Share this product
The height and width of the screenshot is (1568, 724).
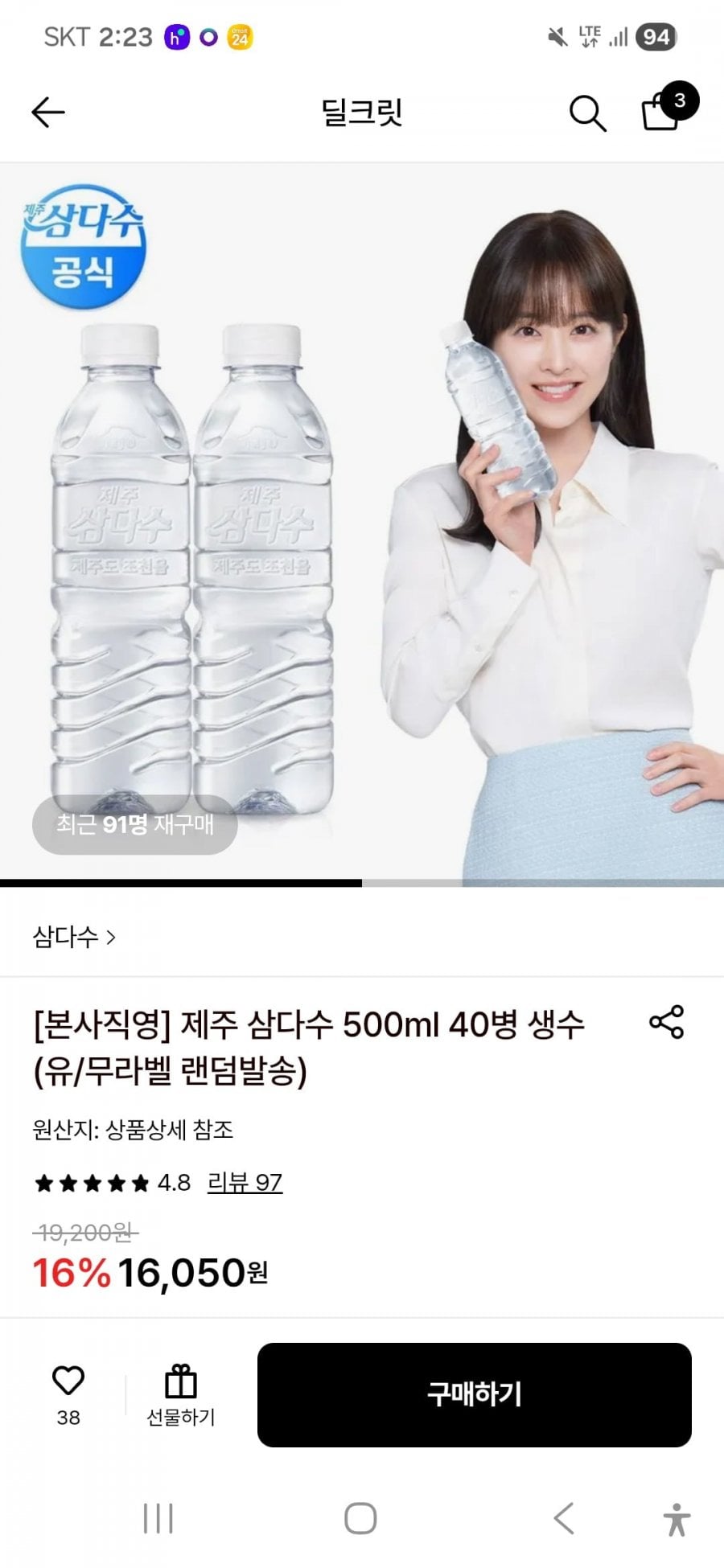pyautogui.click(x=666, y=1022)
